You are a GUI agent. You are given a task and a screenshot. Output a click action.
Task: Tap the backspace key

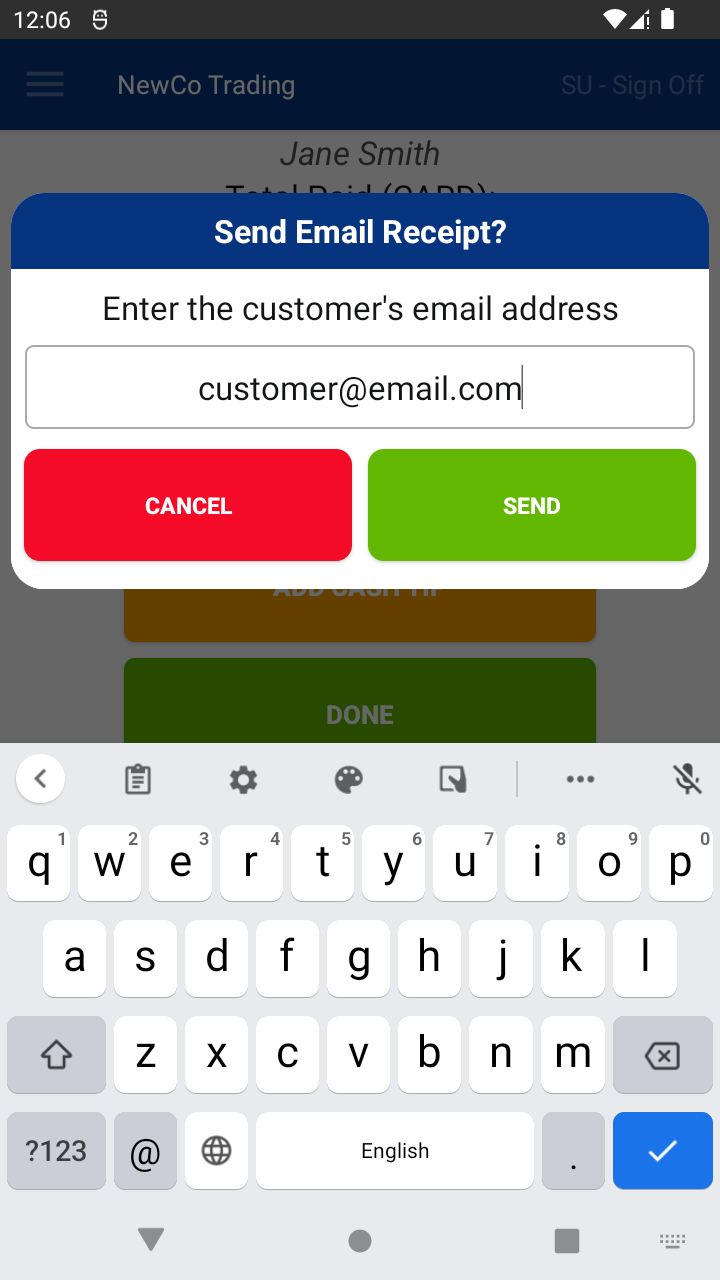coord(662,1055)
